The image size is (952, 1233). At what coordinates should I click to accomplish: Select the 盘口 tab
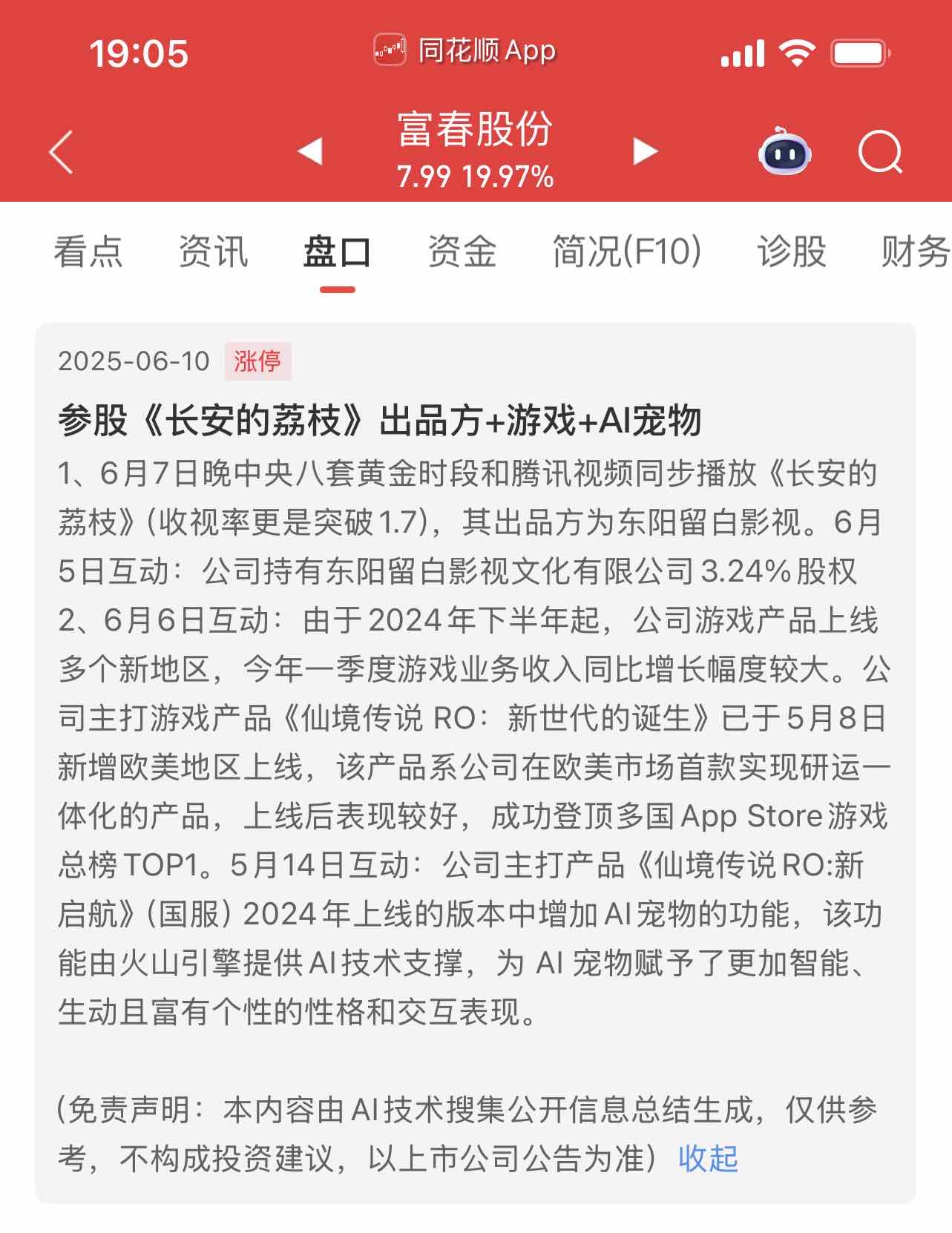338,251
